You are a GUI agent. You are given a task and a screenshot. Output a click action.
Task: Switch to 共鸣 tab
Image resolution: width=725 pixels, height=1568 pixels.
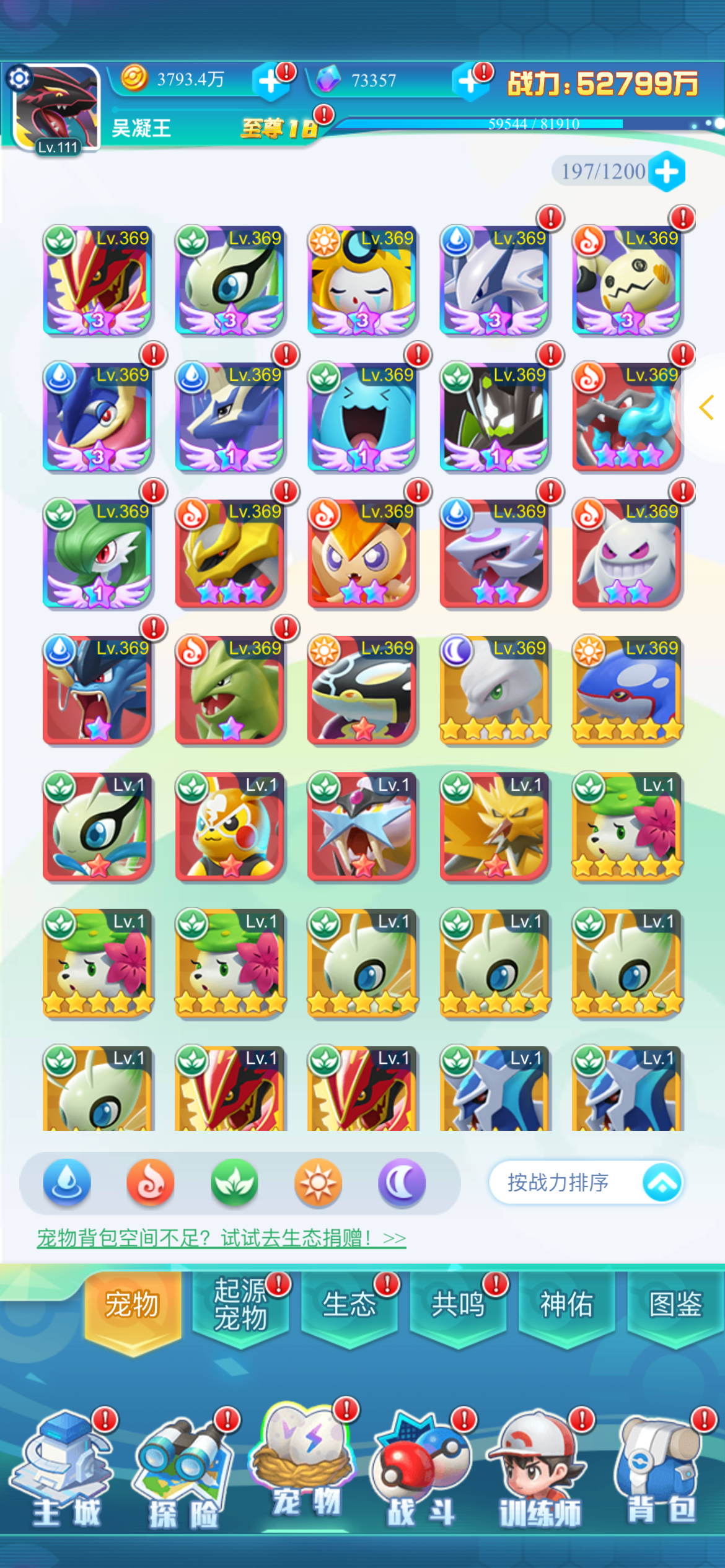tap(458, 1305)
